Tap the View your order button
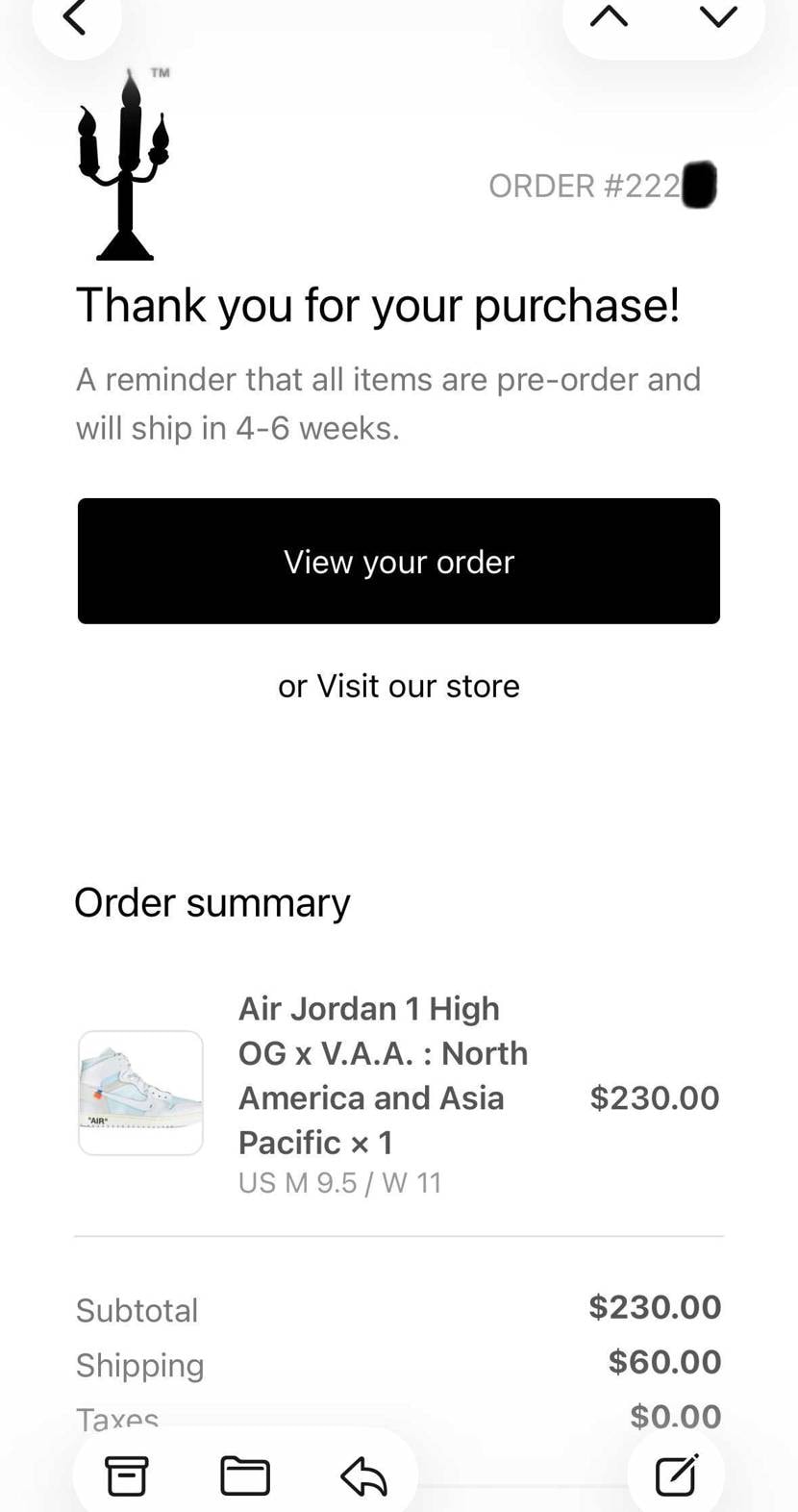Screen dimensions: 798x1512 (398, 561)
